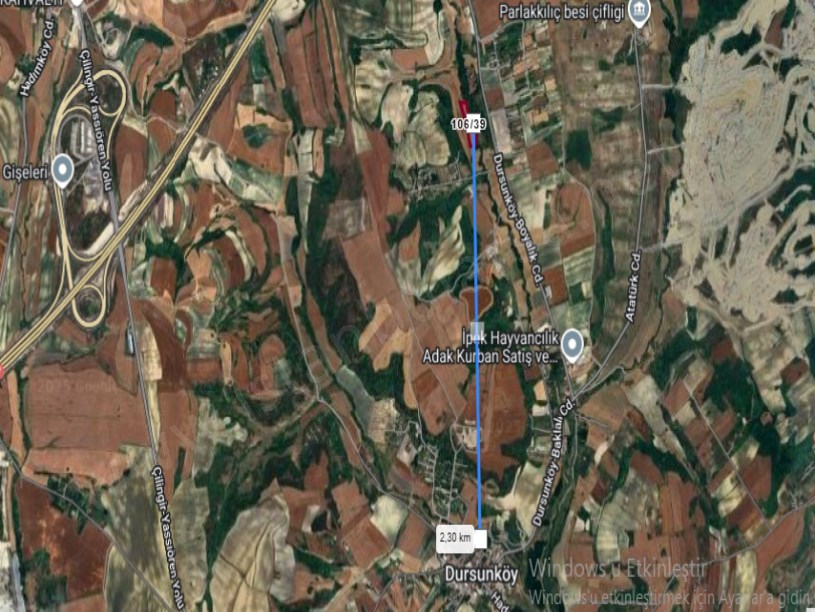Image resolution: width=815 pixels, height=612 pixels.
Task: Open the Gişeleri place pin
Action: (x=62, y=170)
